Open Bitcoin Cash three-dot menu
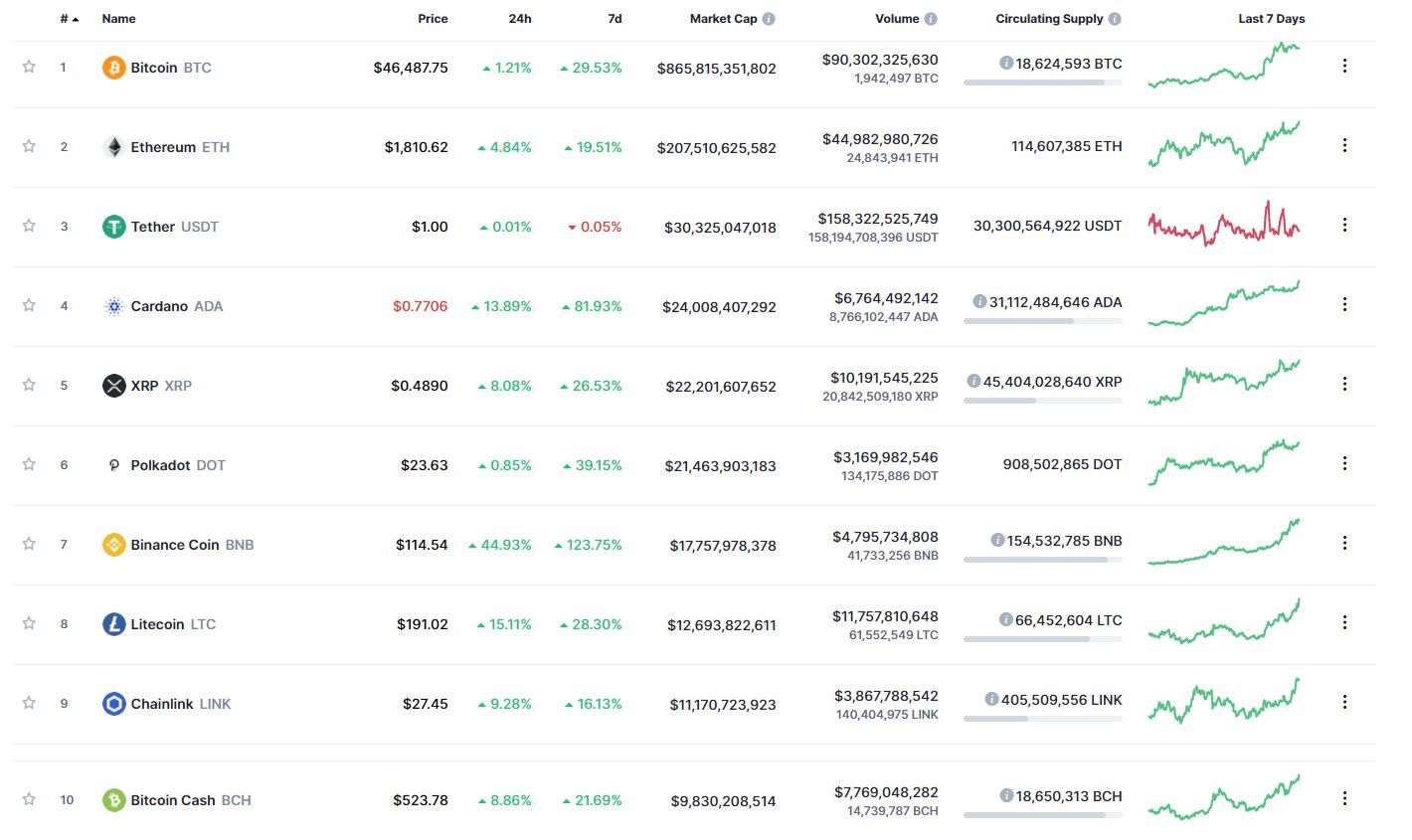 (1344, 798)
